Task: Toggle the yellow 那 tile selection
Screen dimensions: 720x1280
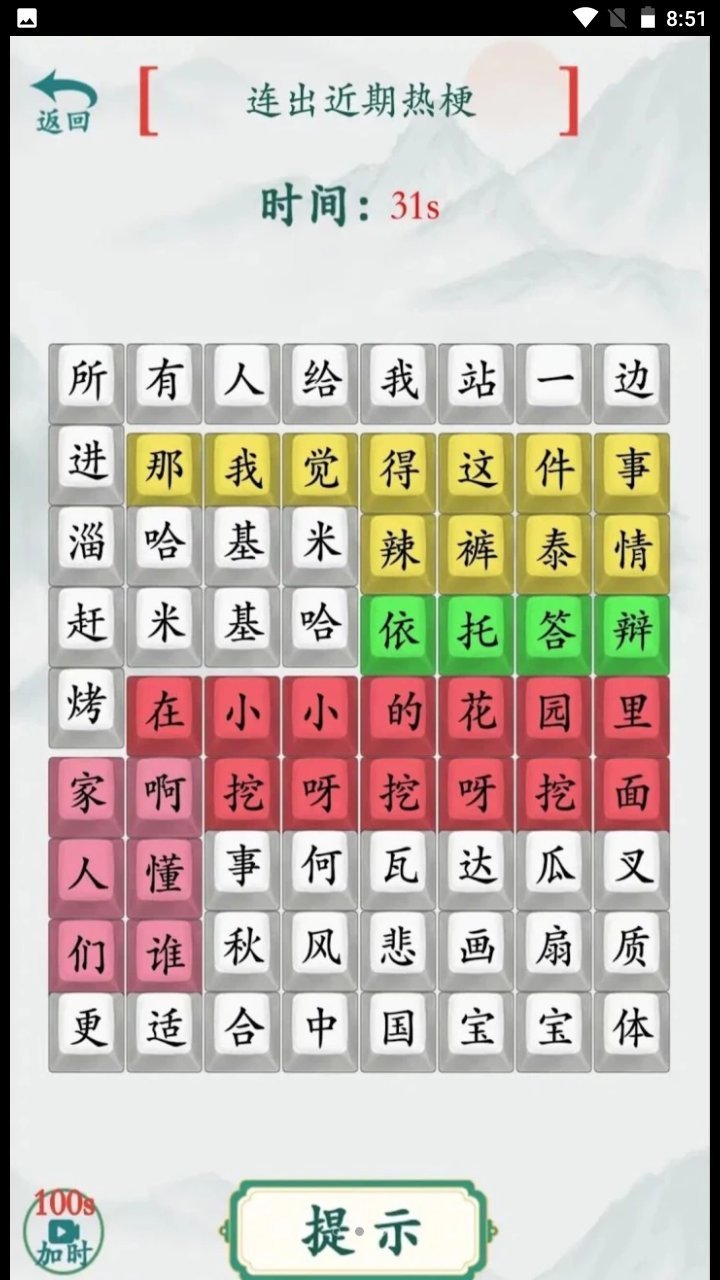Action: click(x=163, y=467)
